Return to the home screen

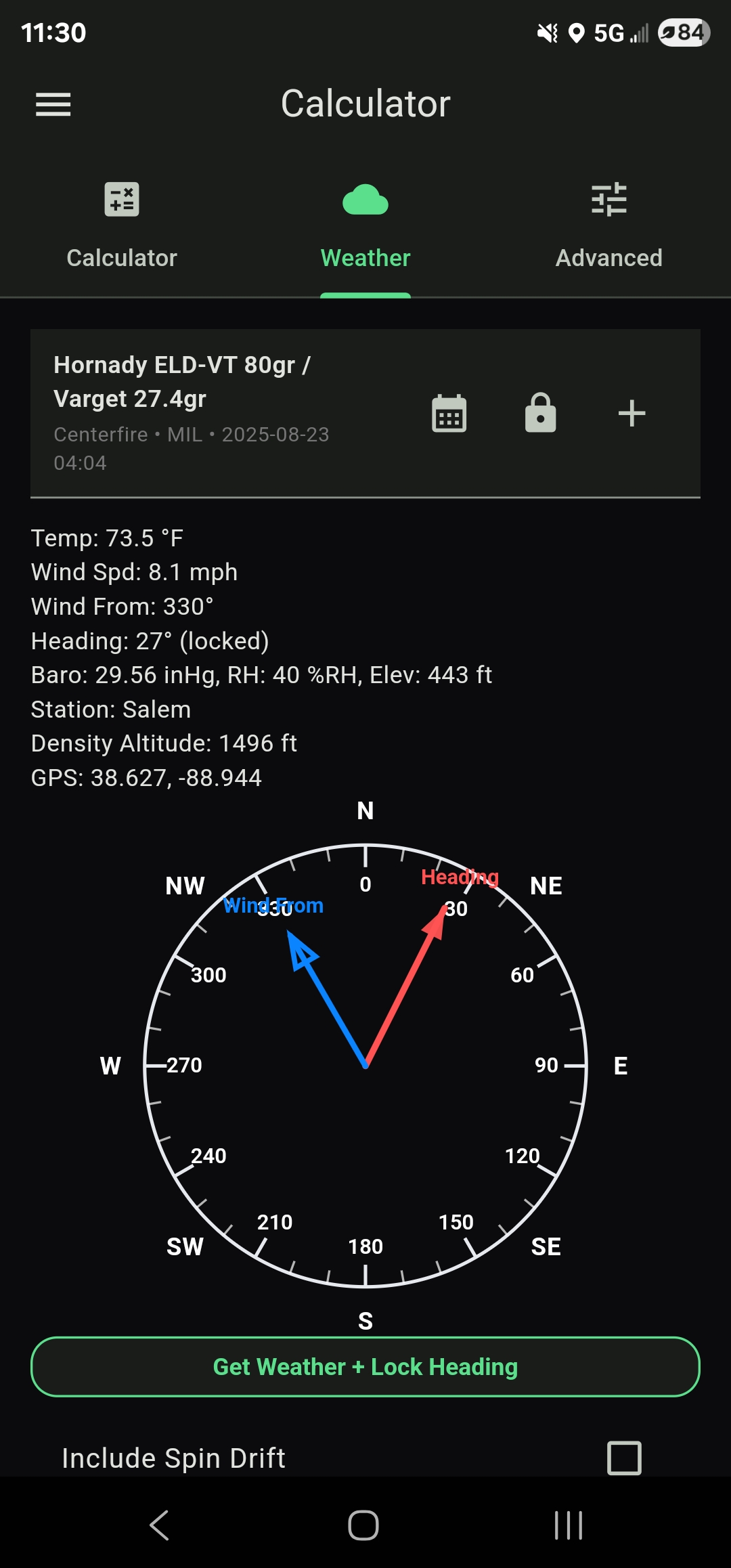click(363, 1525)
